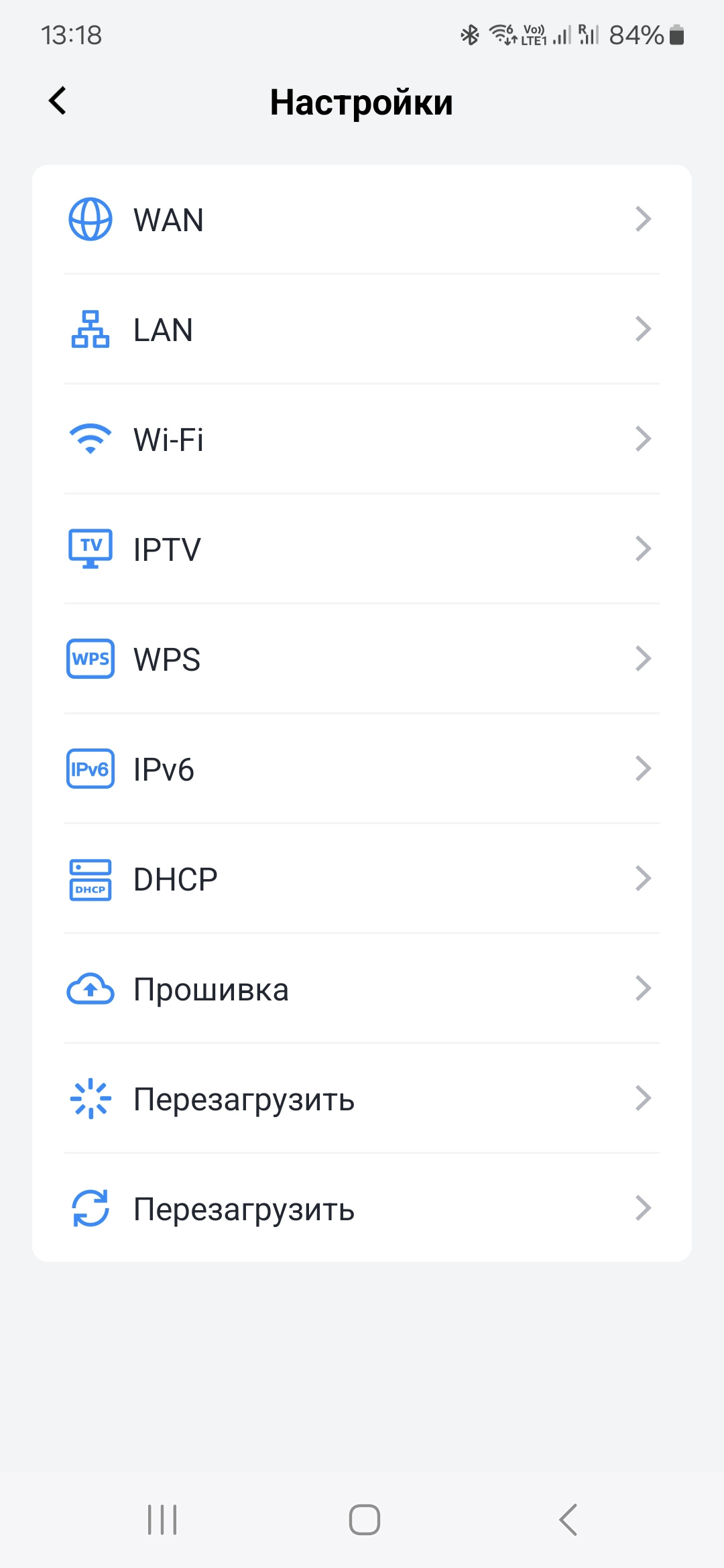Screen dimensions: 724x1568
Task: Select the Wi-Fi settings row
Action: [x=362, y=440]
